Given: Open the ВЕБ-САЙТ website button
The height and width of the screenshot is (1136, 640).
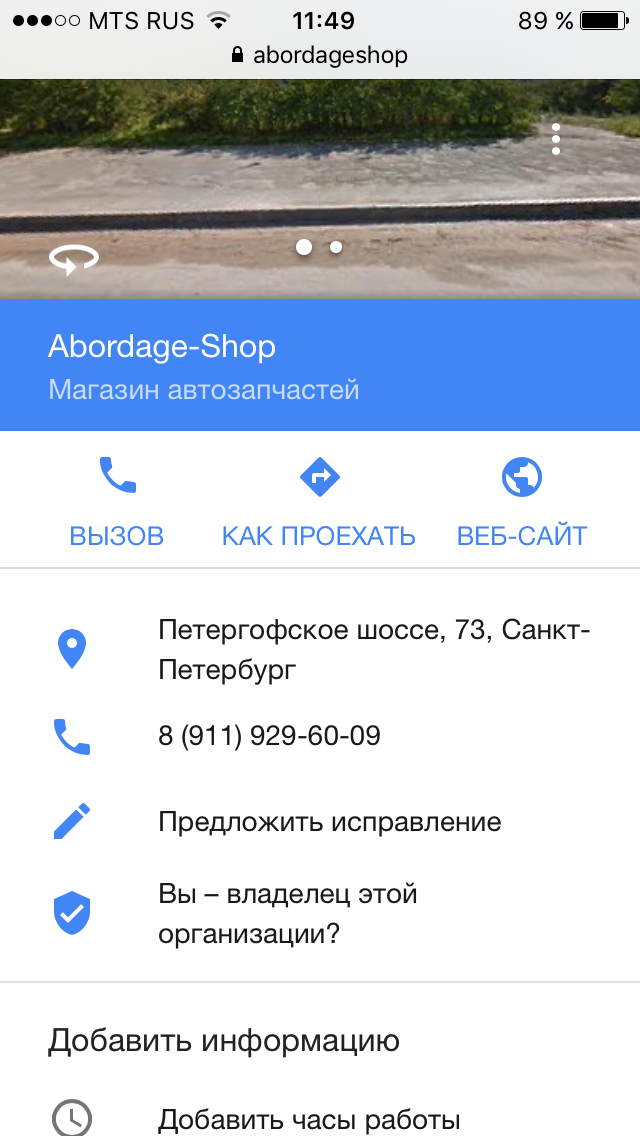Looking at the screenshot, I should click(x=521, y=502).
